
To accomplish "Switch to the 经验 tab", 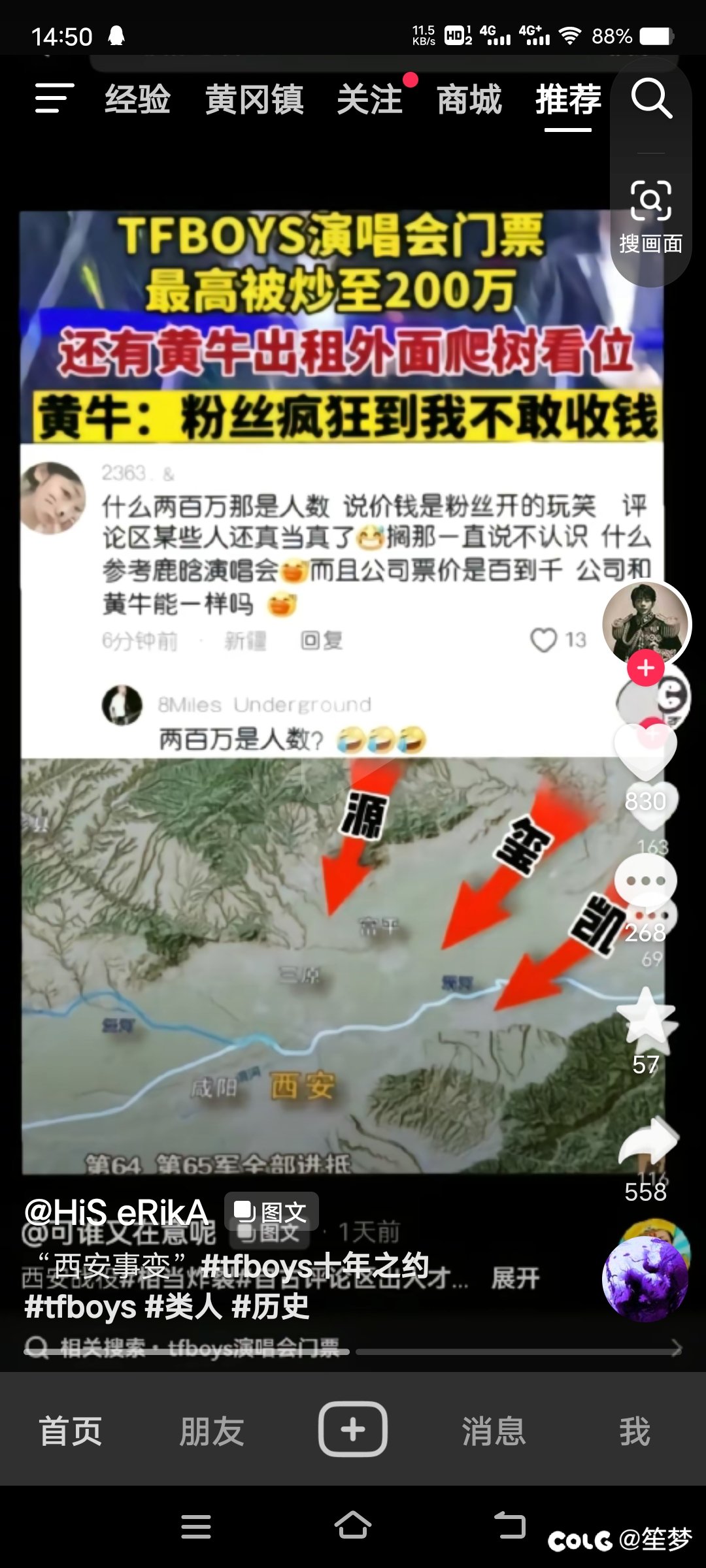I will point(138,99).
